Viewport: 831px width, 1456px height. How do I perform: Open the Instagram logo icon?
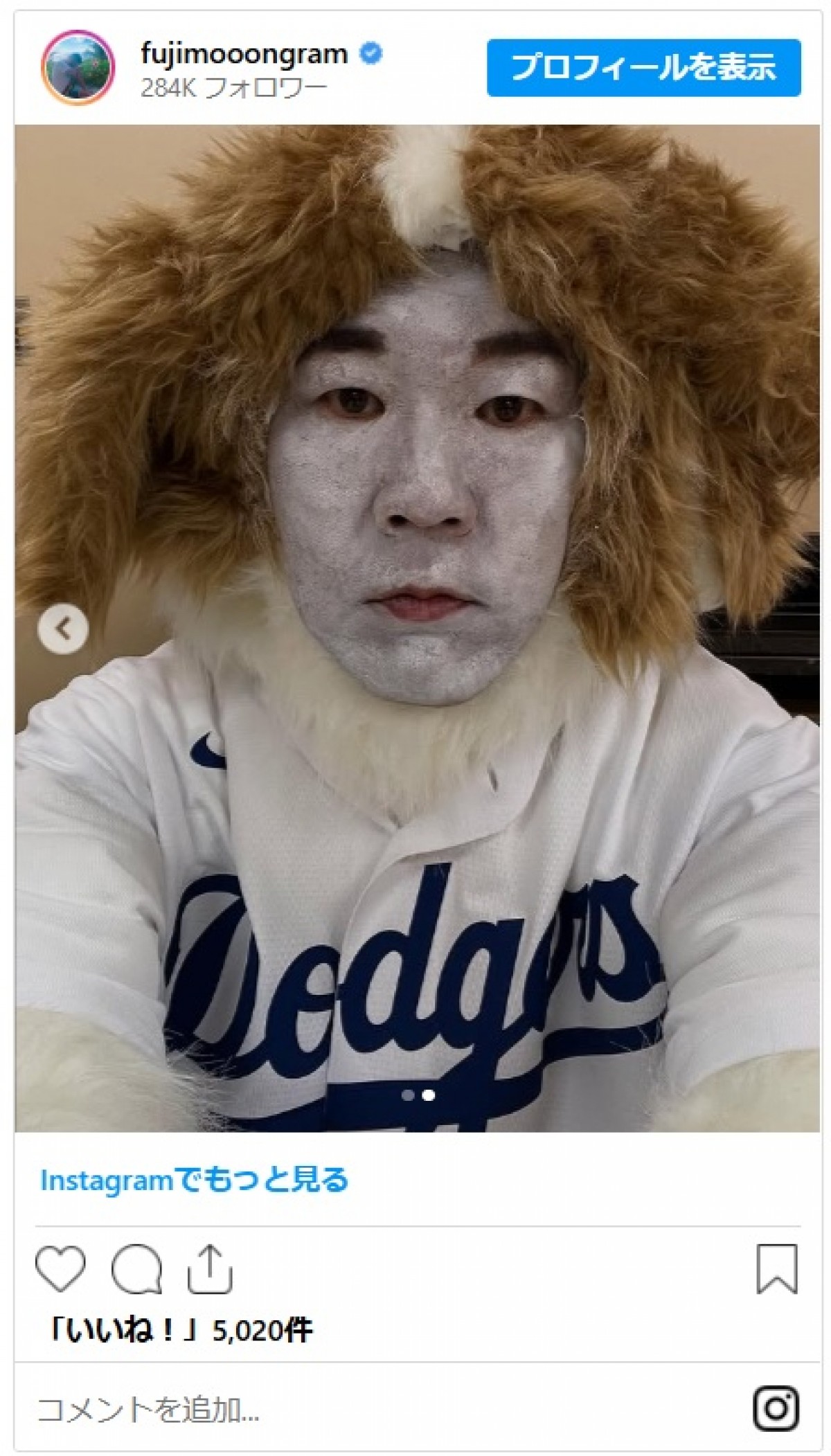(x=776, y=1408)
